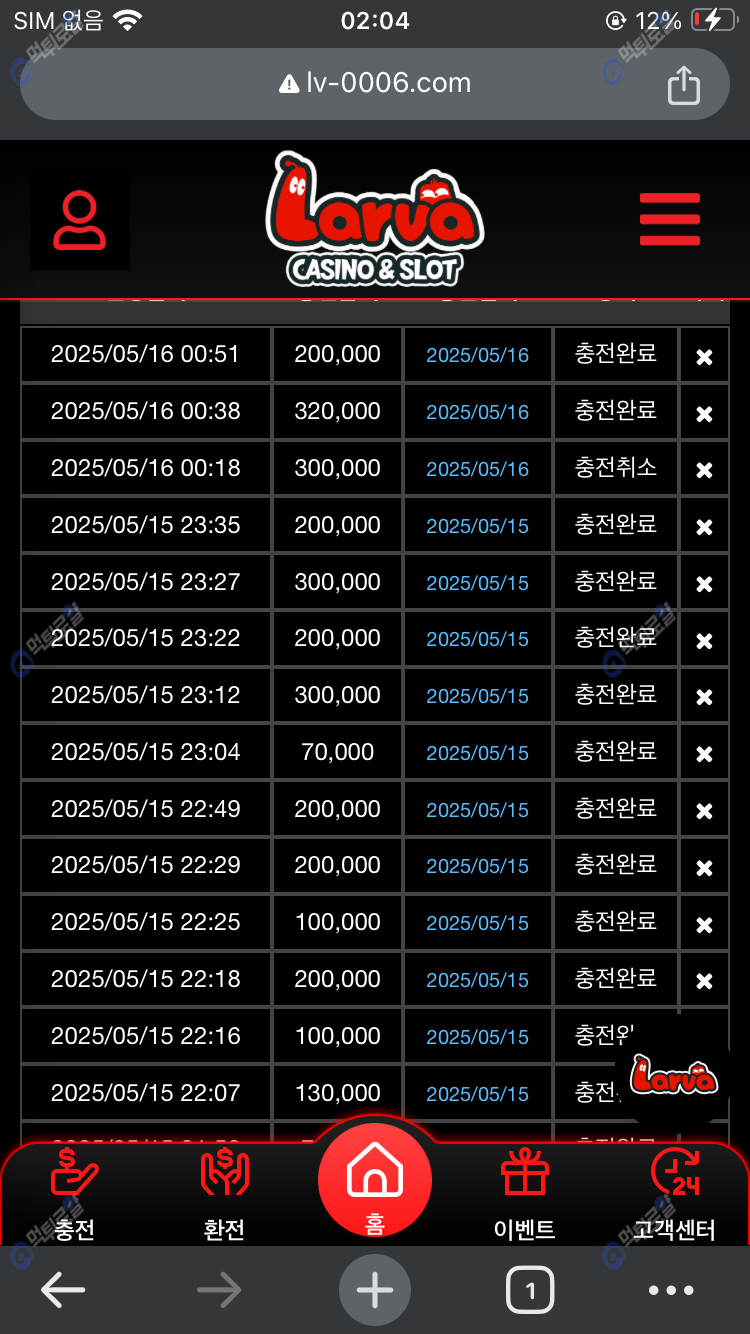View the open browser tabs
This screenshot has width=750, height=1334.
[x=530, y=1291]
